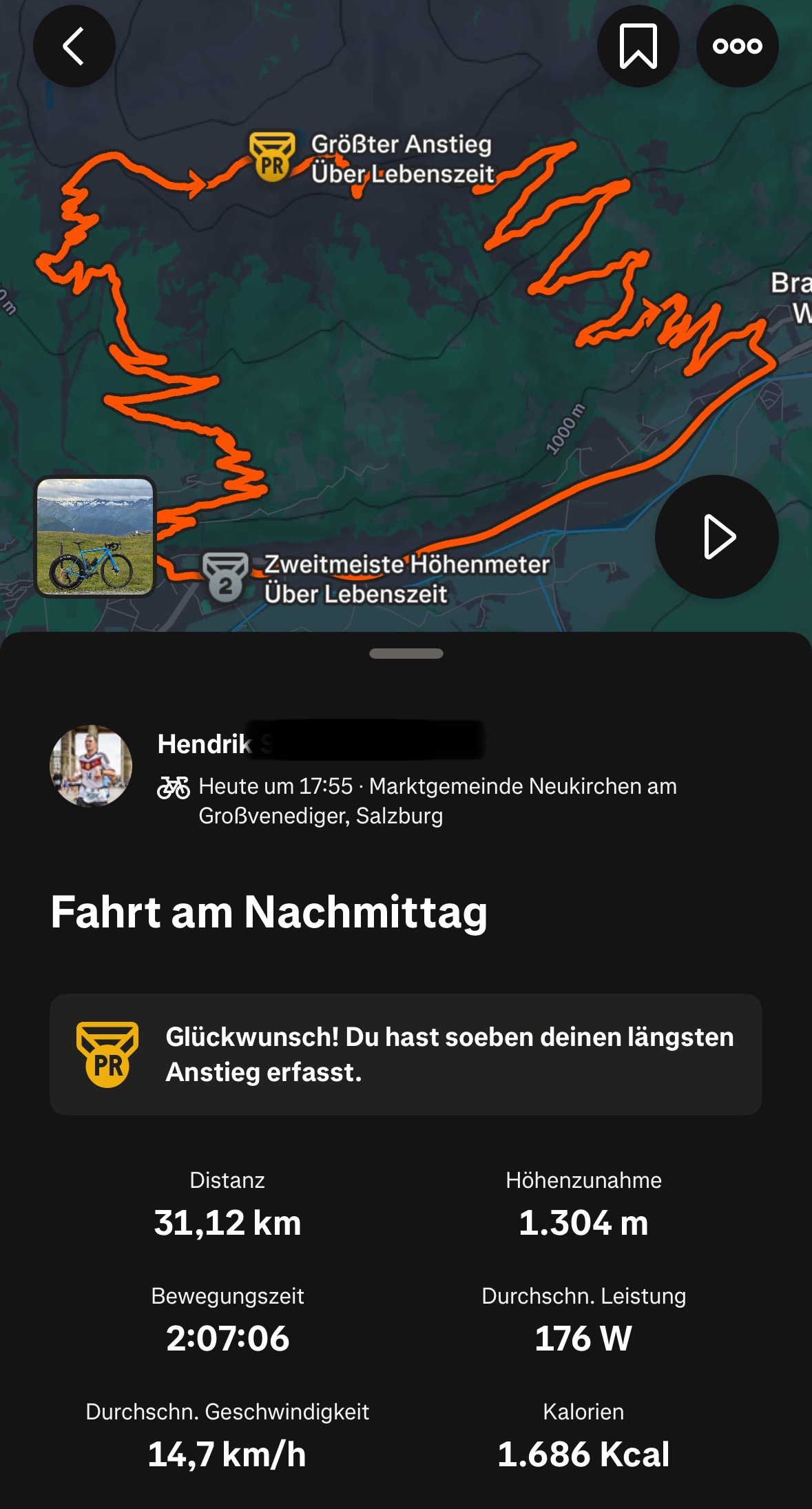Open the bike photo thumbnail

click(95, 537)
